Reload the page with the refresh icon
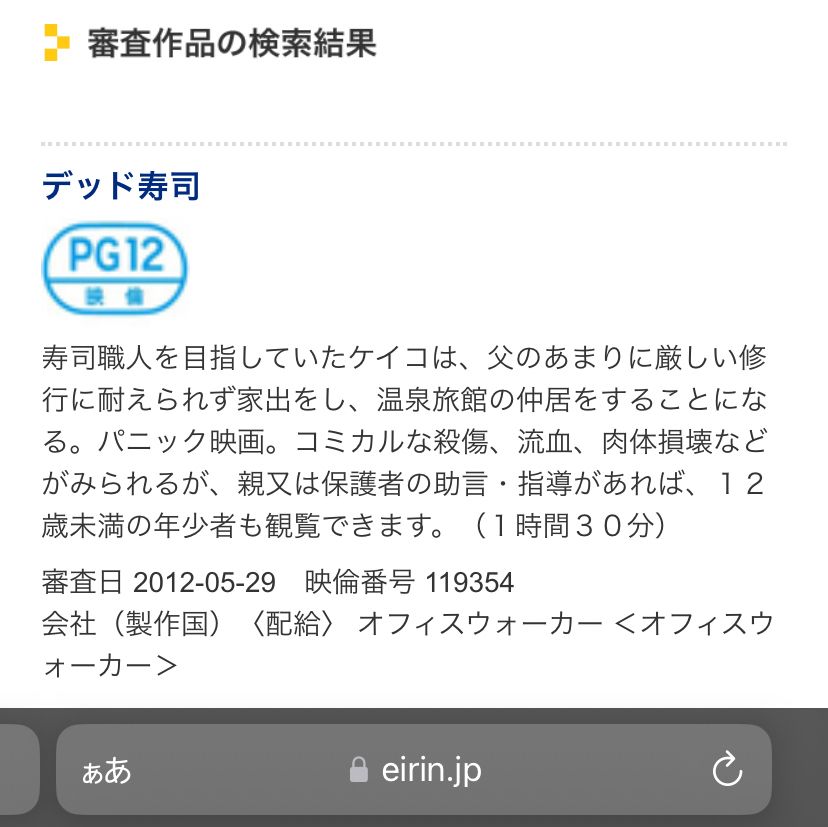828x827 pixels. (x=727, y=769)
